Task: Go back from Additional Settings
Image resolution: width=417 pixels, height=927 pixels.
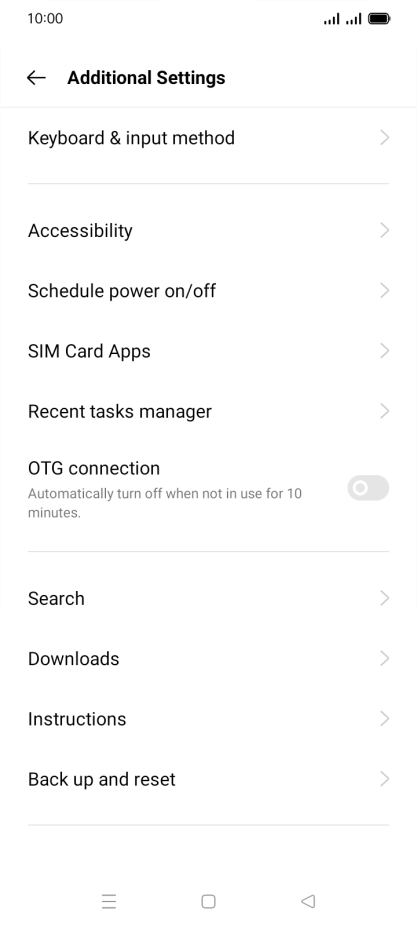Action: tap(36, 77)
